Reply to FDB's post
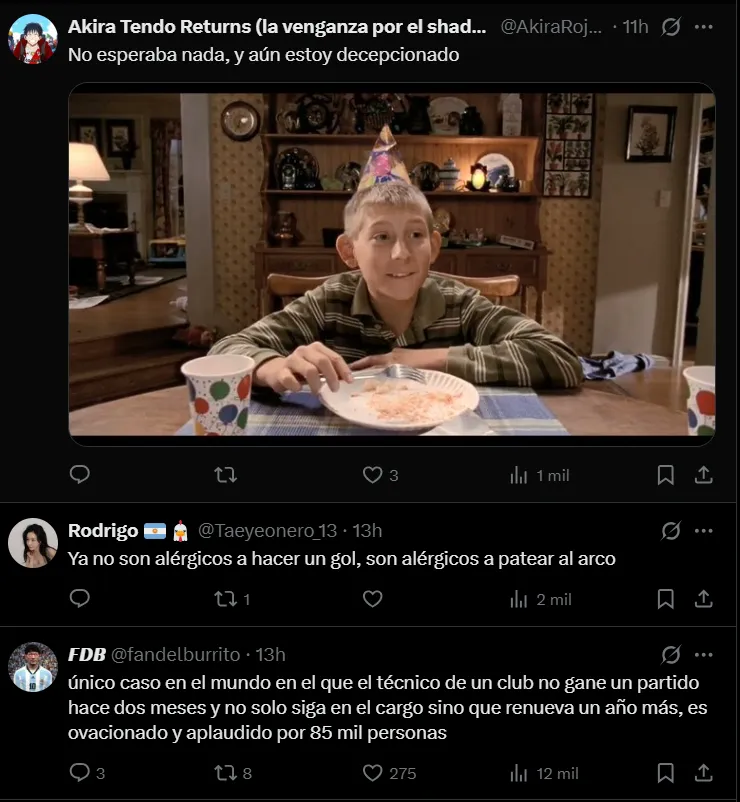 pyautogui.click(x=80, y=773)
